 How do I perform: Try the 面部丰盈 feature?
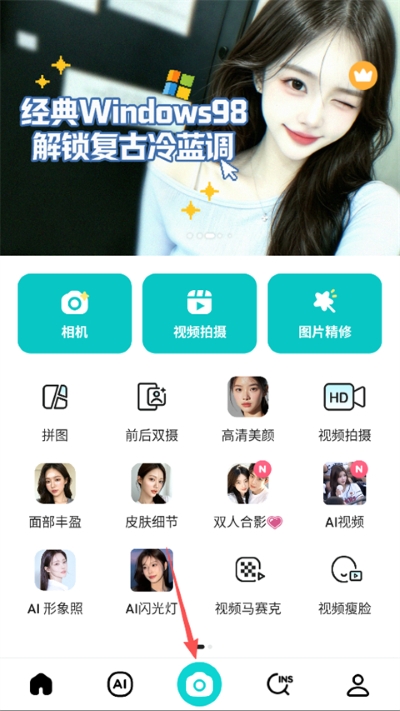click(55, 496)
